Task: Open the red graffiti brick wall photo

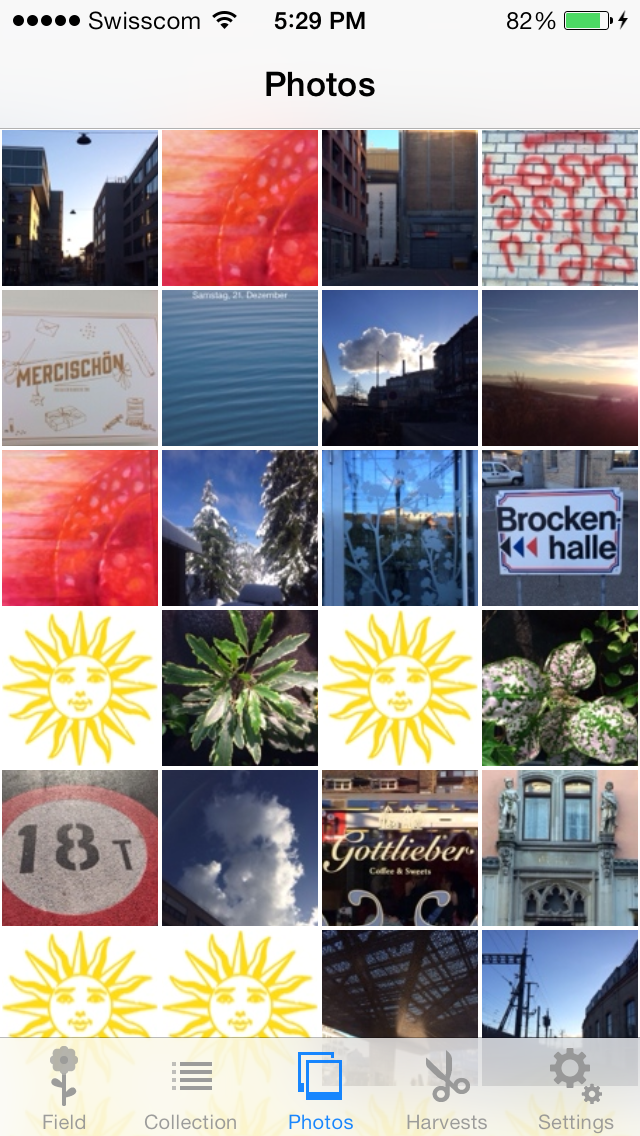Action: [x=560, y=208]
